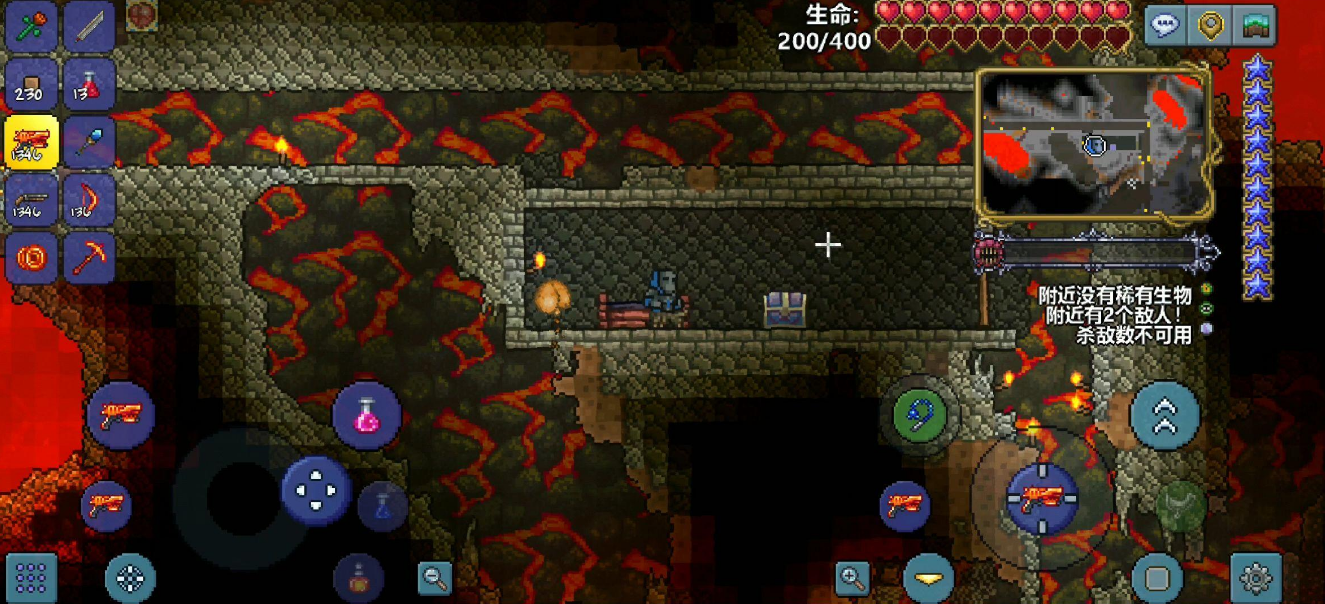Image resolution: width=1325 pixels, height=604 pixels.
Task: Zoom in with plus magnifier
Action: pos(852,577)
